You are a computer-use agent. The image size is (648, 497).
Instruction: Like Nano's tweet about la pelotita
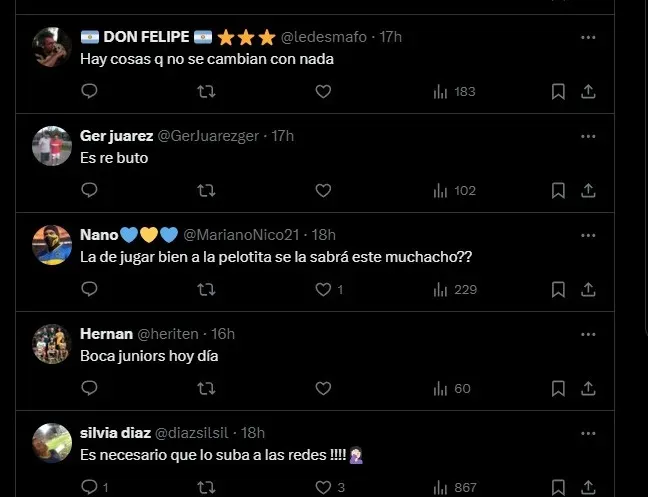coord(323,289)
